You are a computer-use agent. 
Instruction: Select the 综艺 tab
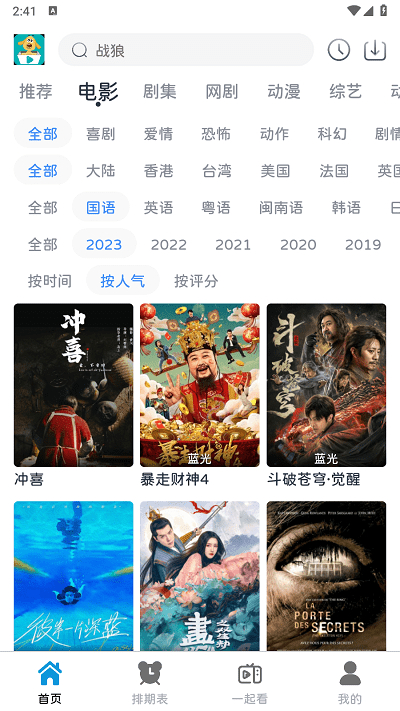click(x=346, y=92)
